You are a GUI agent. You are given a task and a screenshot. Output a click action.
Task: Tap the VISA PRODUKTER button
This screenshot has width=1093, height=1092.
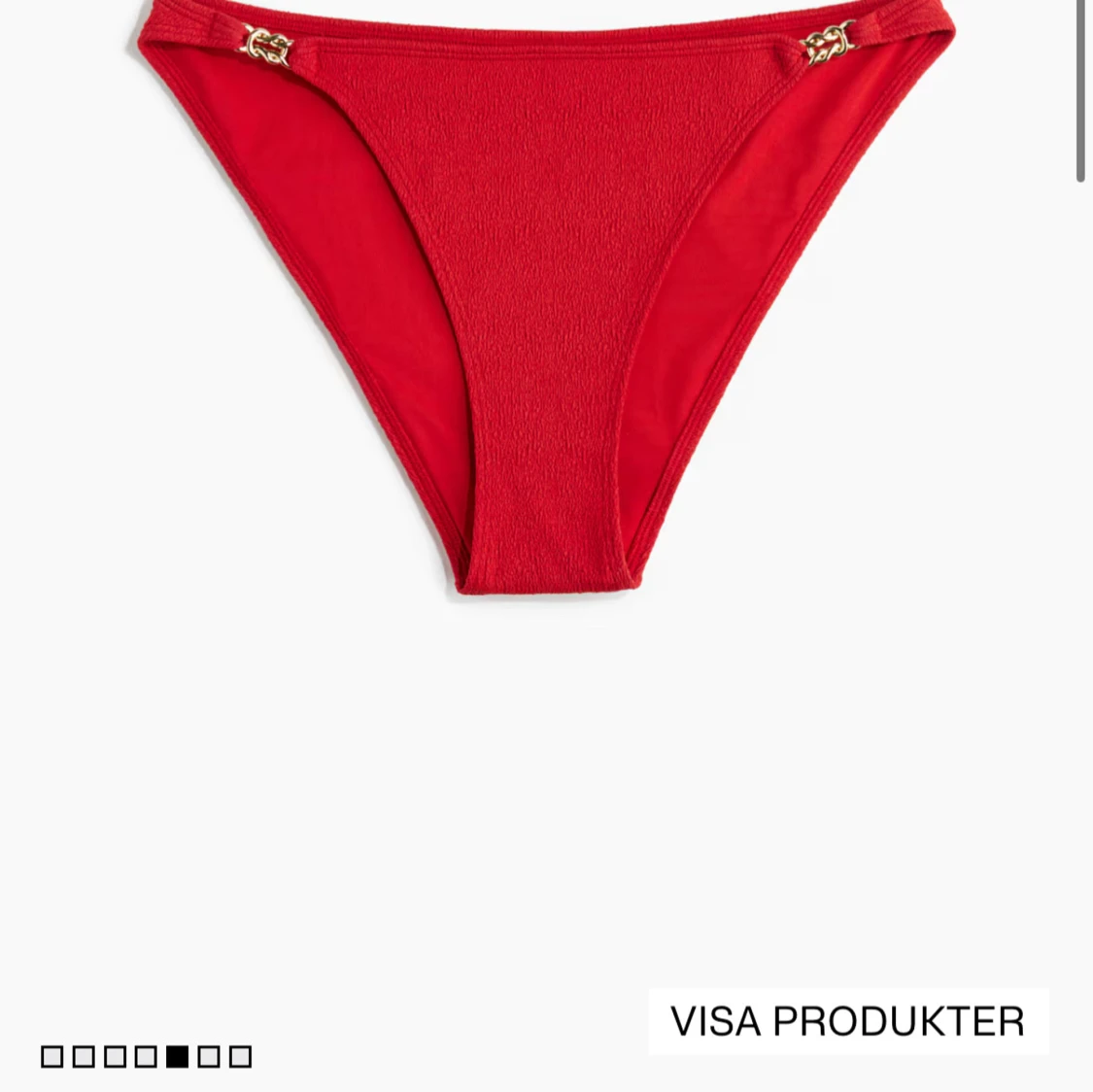pyautogui.click(x=847, y=1021)
